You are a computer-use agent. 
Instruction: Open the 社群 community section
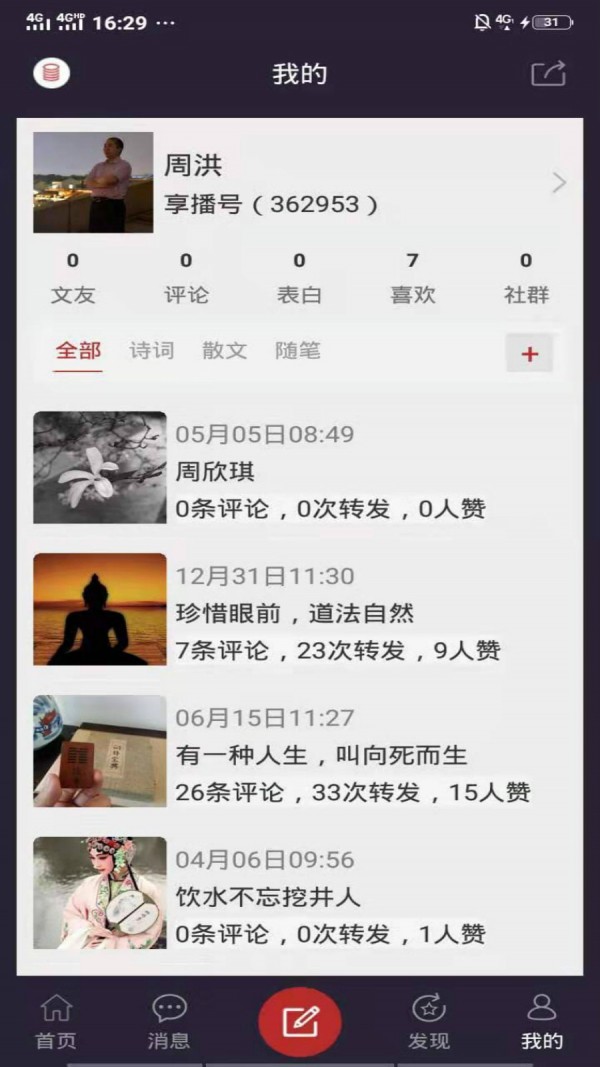pyautogui.click(x=526, y=278)
